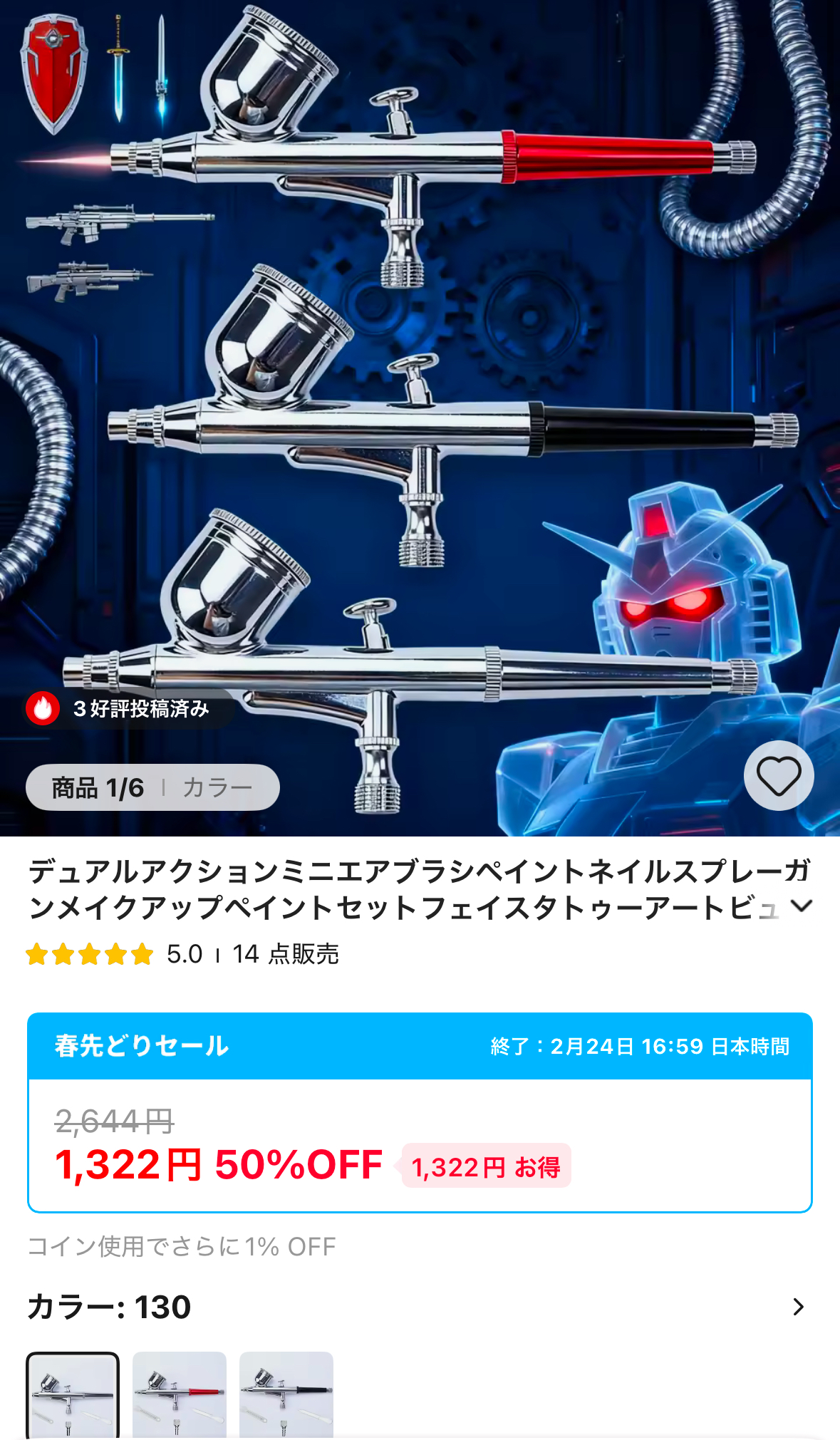840x1440 pixels.
Task: Select the all-silver airbrush color thumbnail
Action: tap(73, 1394)
